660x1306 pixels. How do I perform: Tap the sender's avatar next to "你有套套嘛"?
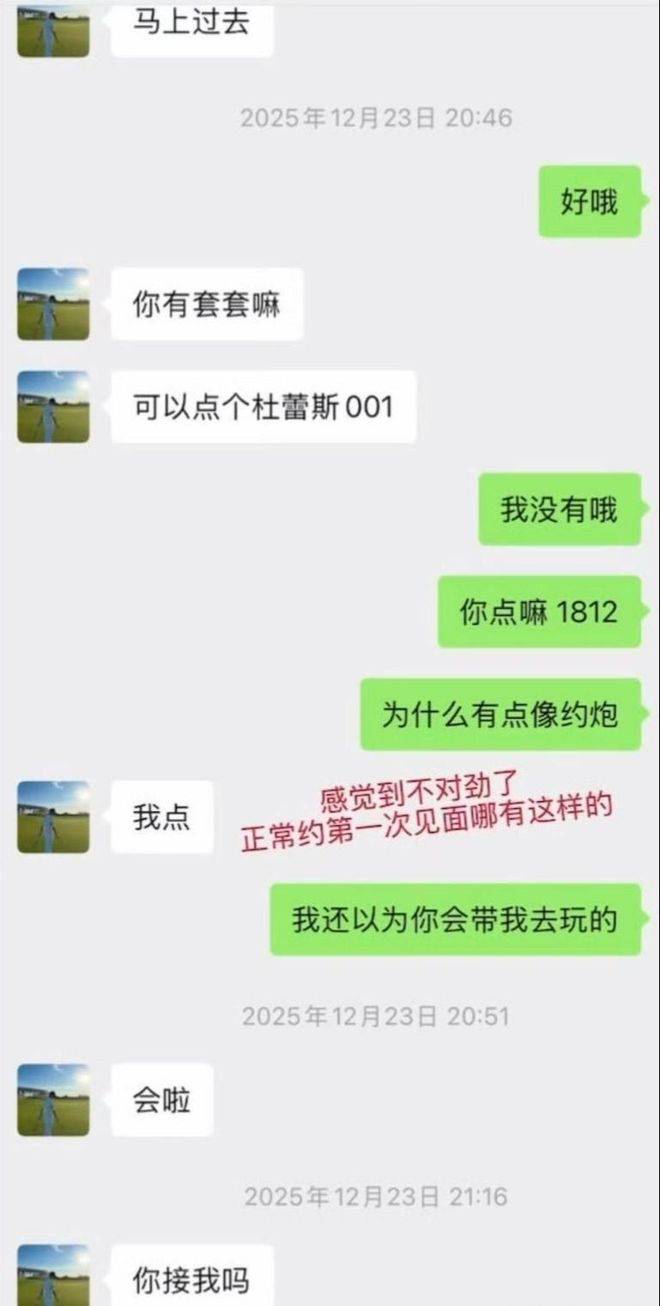pos(53,304)
